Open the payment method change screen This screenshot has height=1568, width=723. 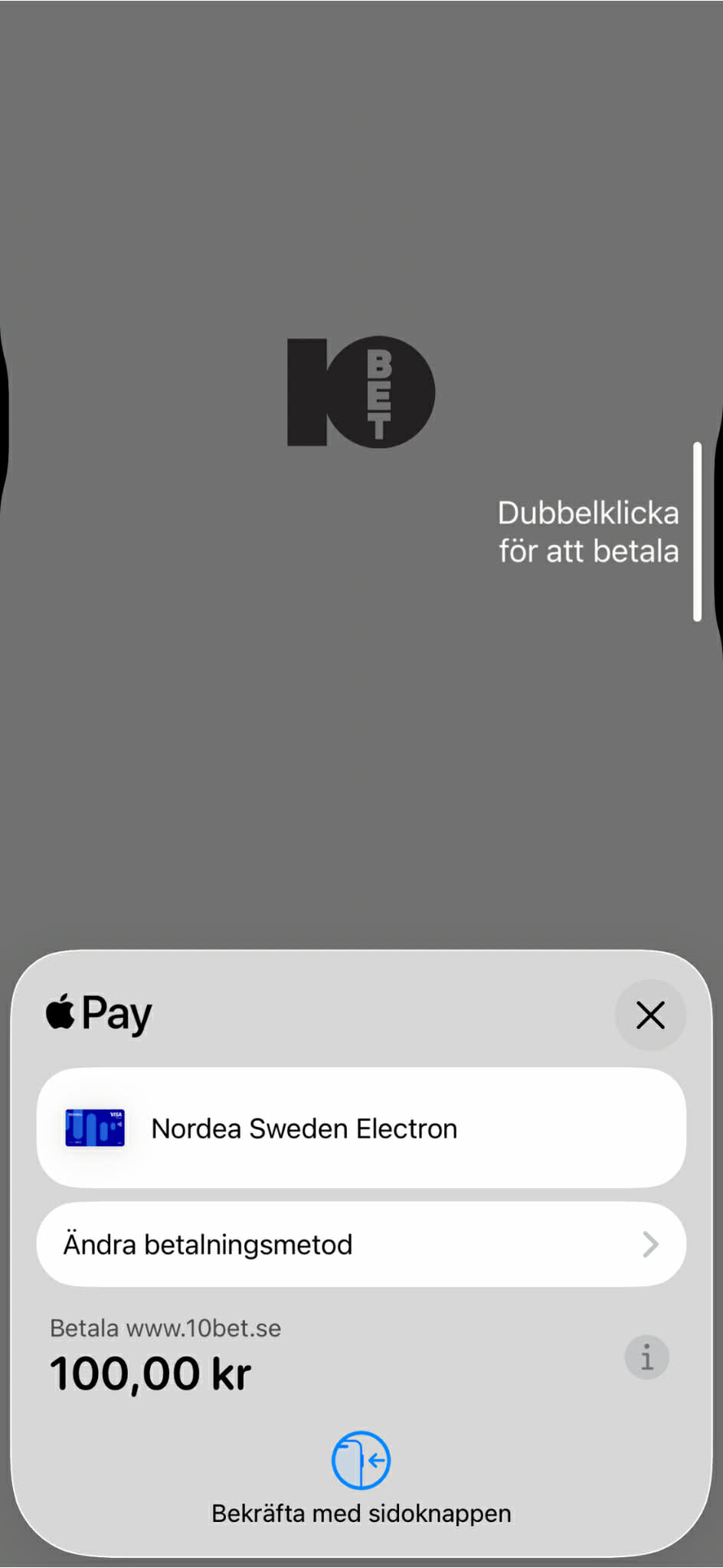point(360,1243)
